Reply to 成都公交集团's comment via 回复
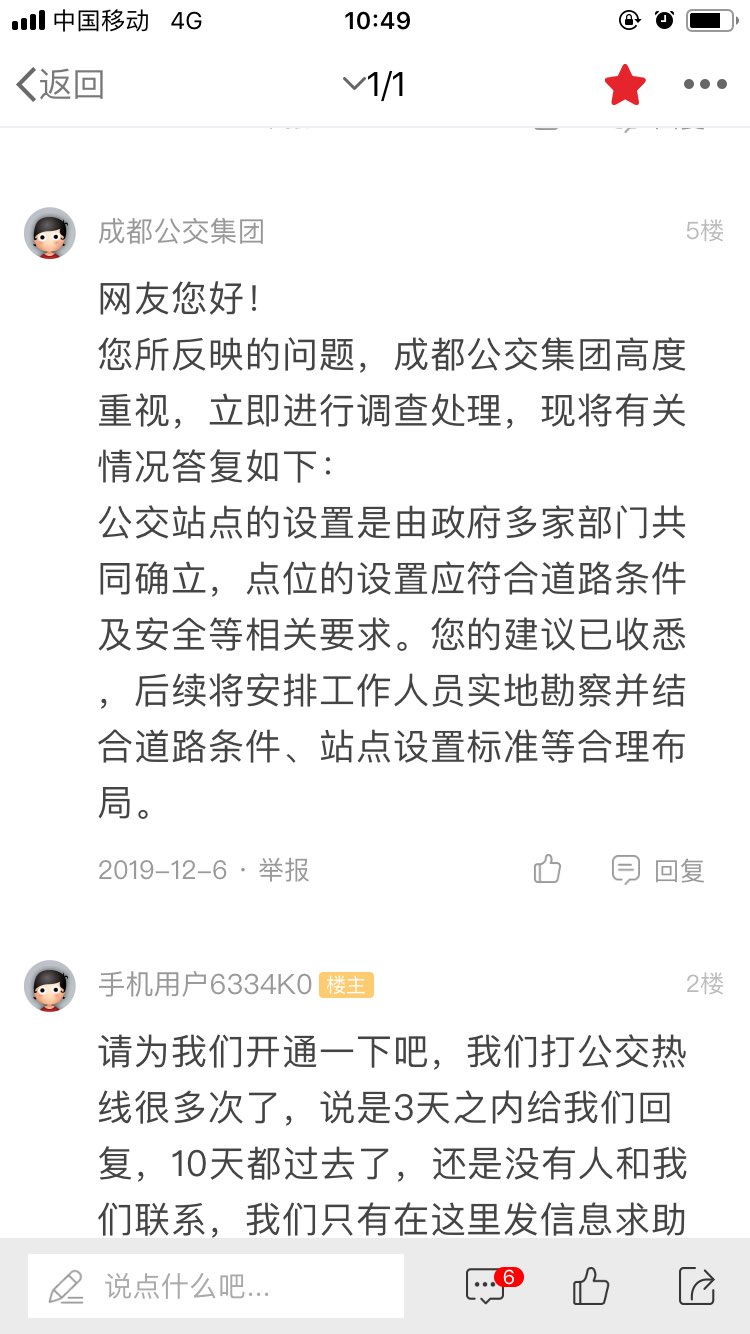 (x=659, y=870)
